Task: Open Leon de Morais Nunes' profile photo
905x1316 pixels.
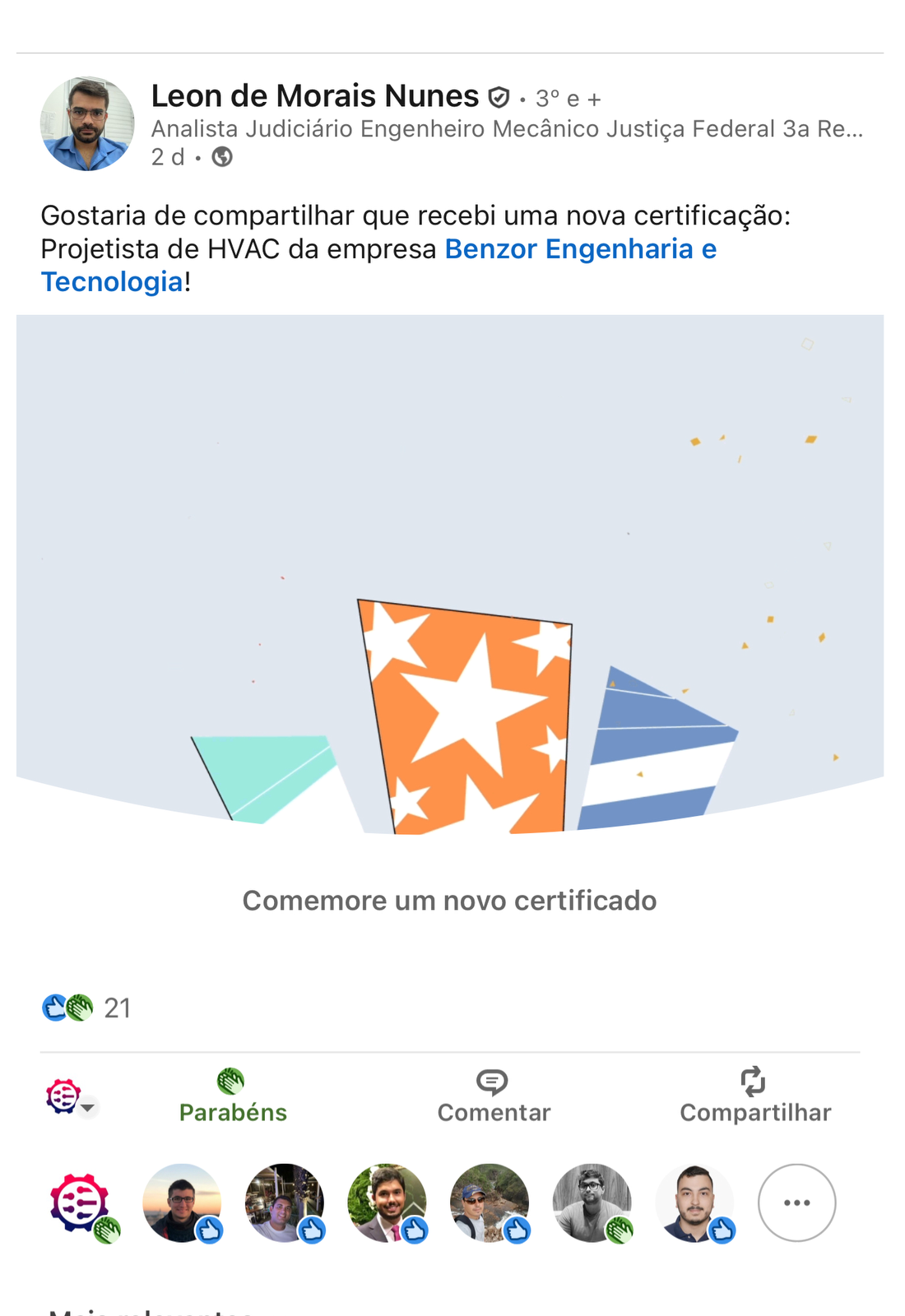Action: 87,124
